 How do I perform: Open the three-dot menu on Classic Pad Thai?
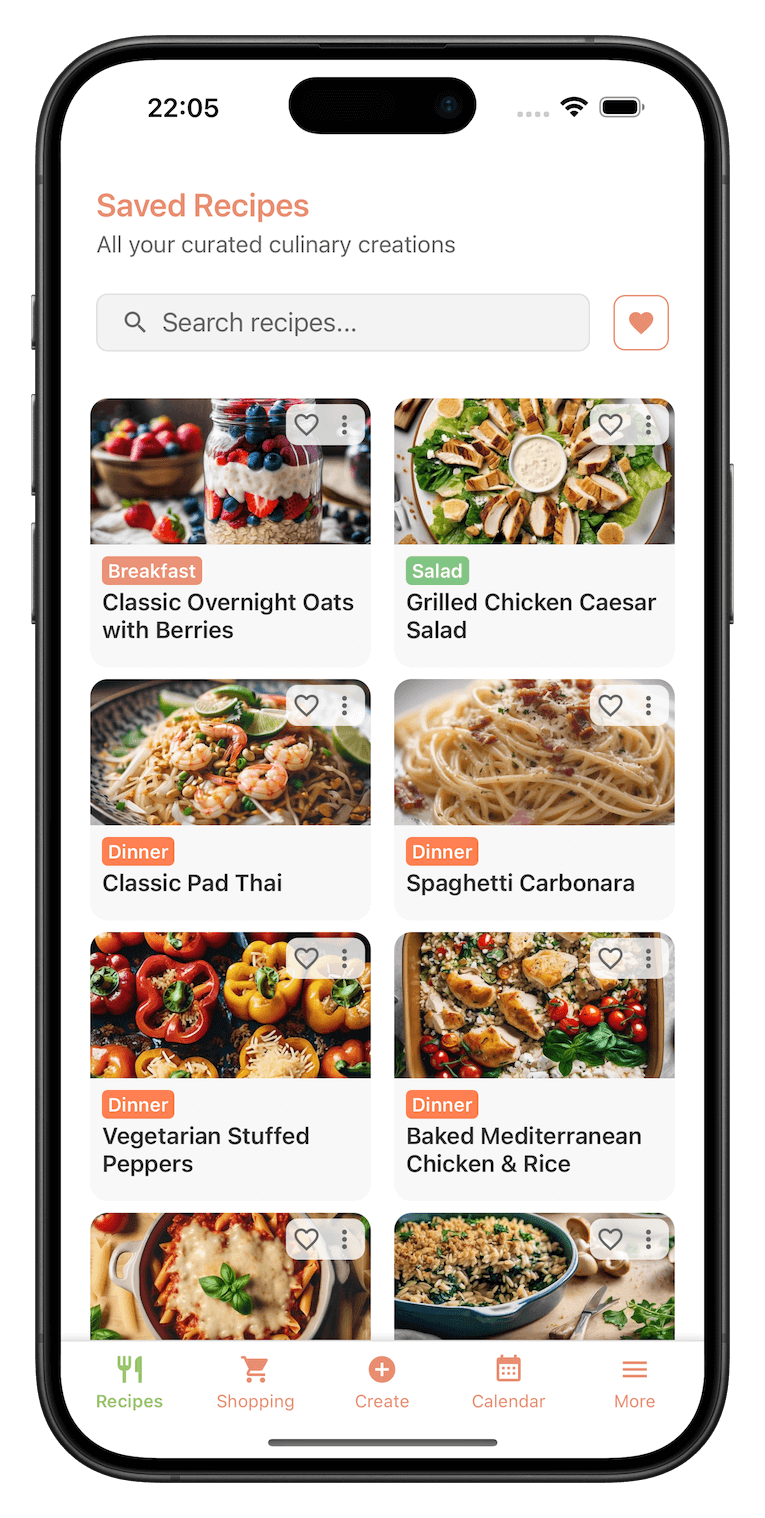(x=345, y=706)
